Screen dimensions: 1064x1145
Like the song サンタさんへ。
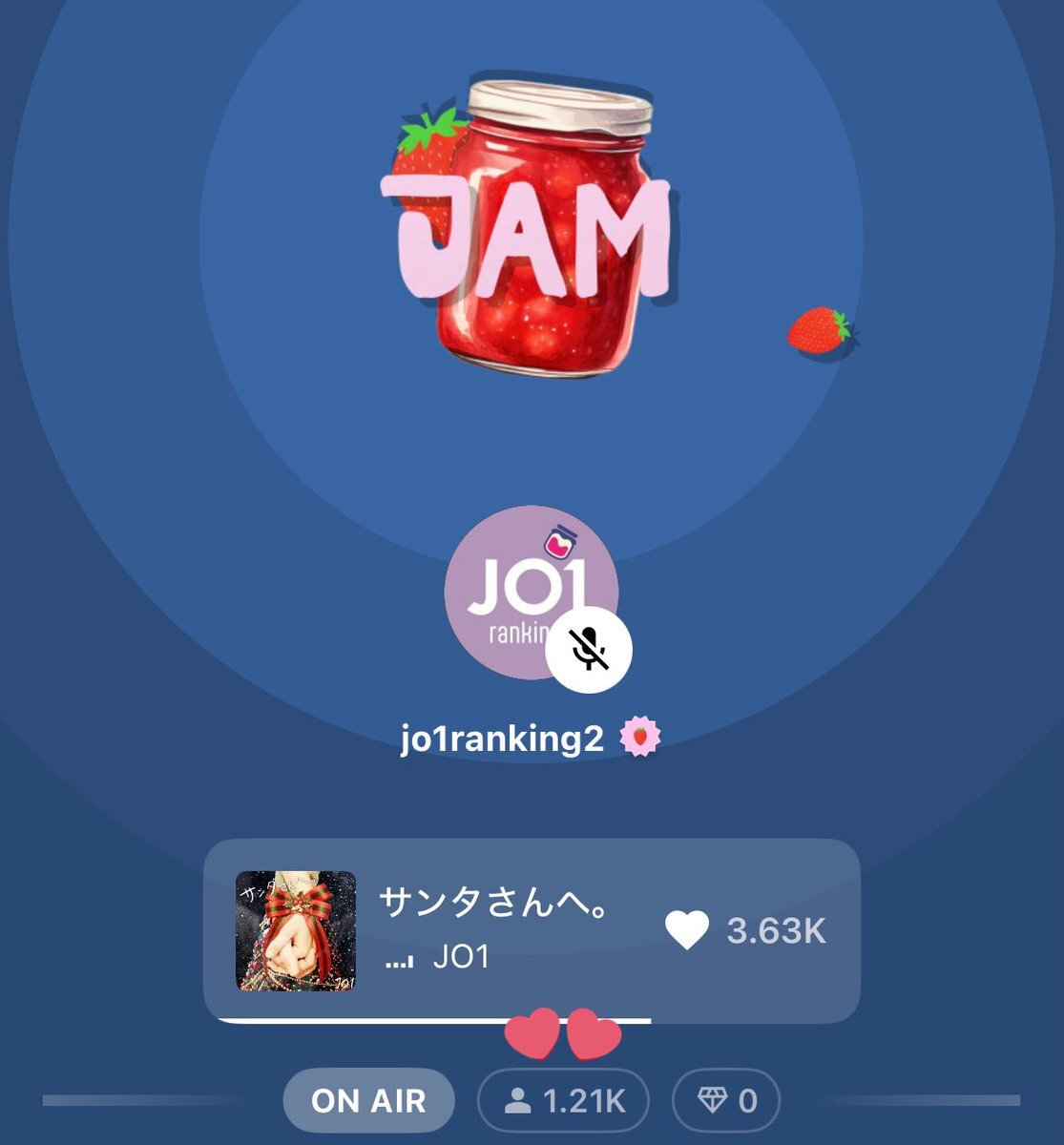pyautogui.click(x=687, y=930)
